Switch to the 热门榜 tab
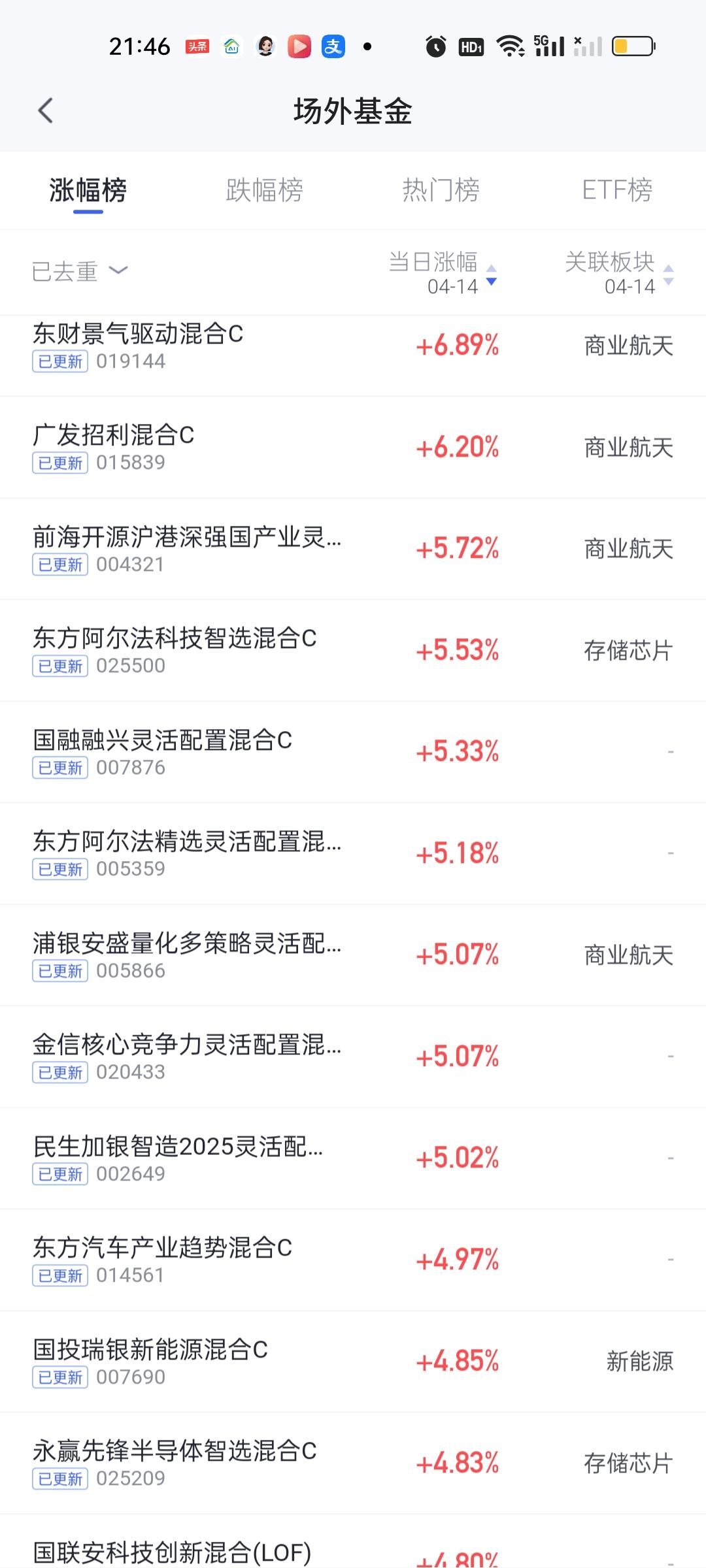706x1568 pixels. [441, 190]
